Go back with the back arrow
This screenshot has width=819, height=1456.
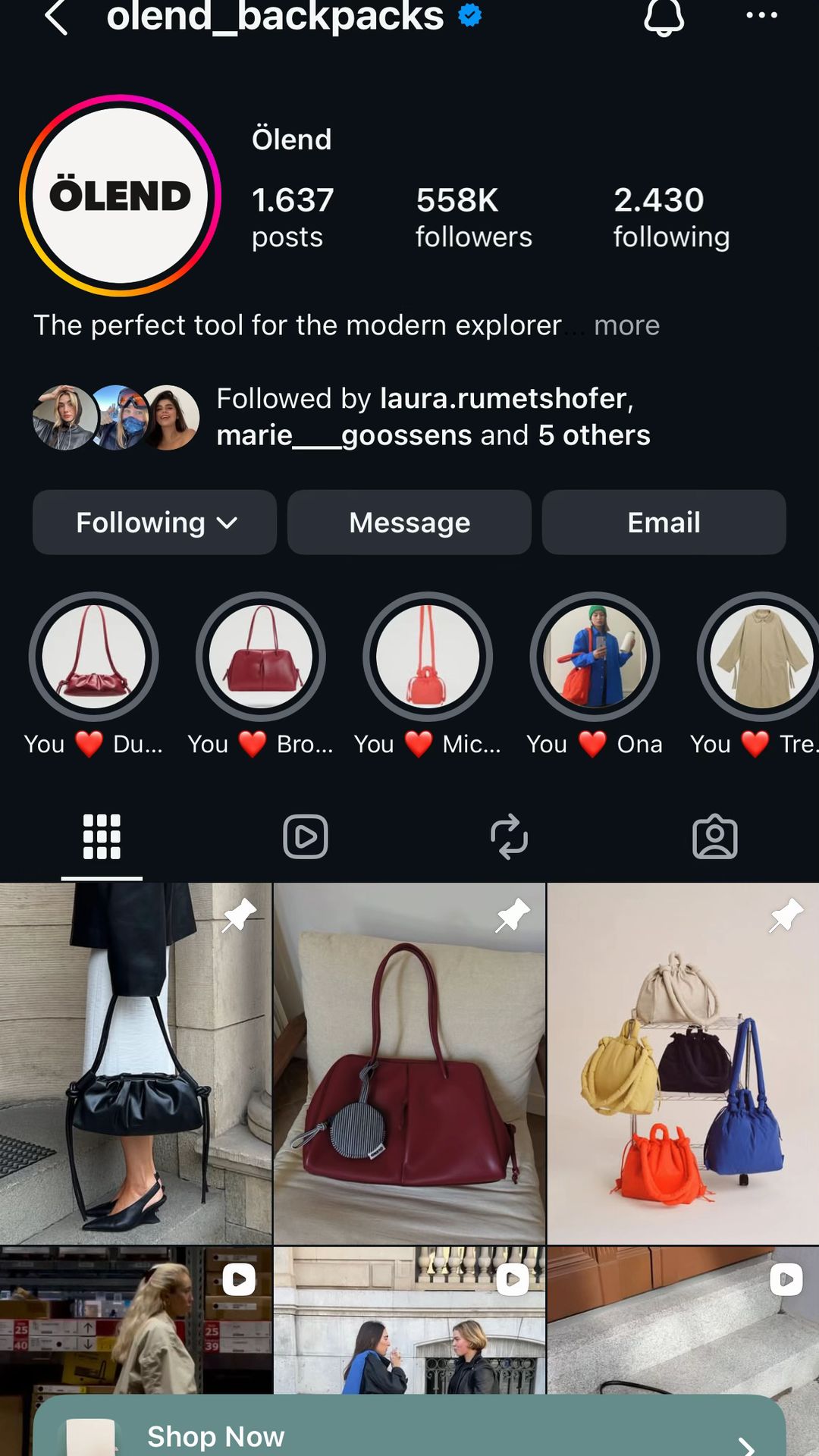pos(56,17)
